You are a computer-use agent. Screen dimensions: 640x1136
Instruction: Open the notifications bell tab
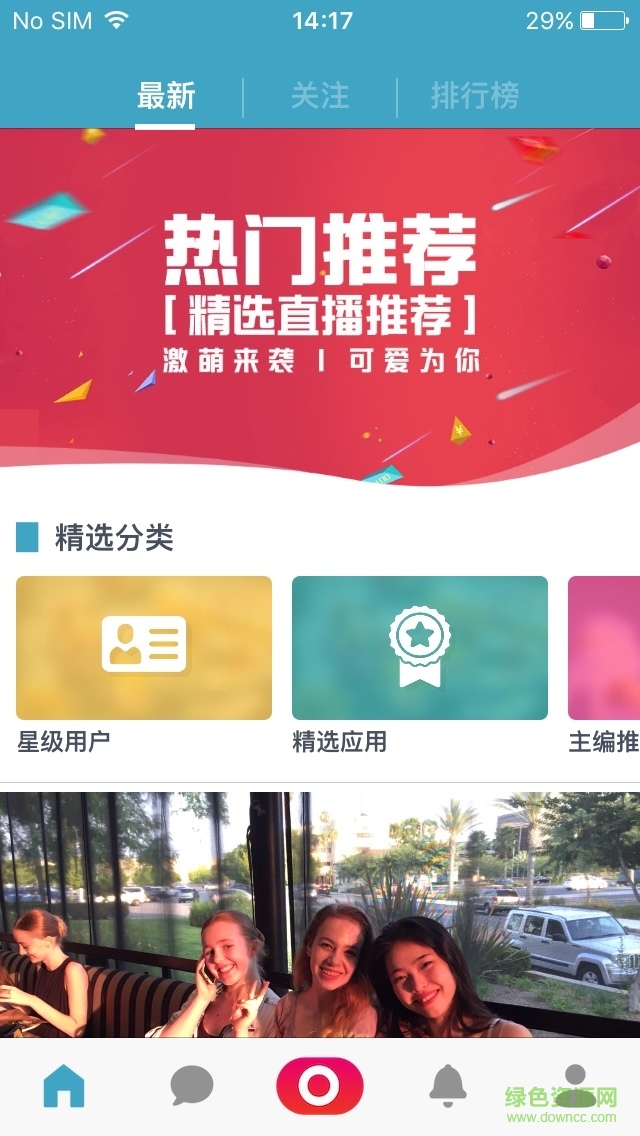(x=448, y=1086)
